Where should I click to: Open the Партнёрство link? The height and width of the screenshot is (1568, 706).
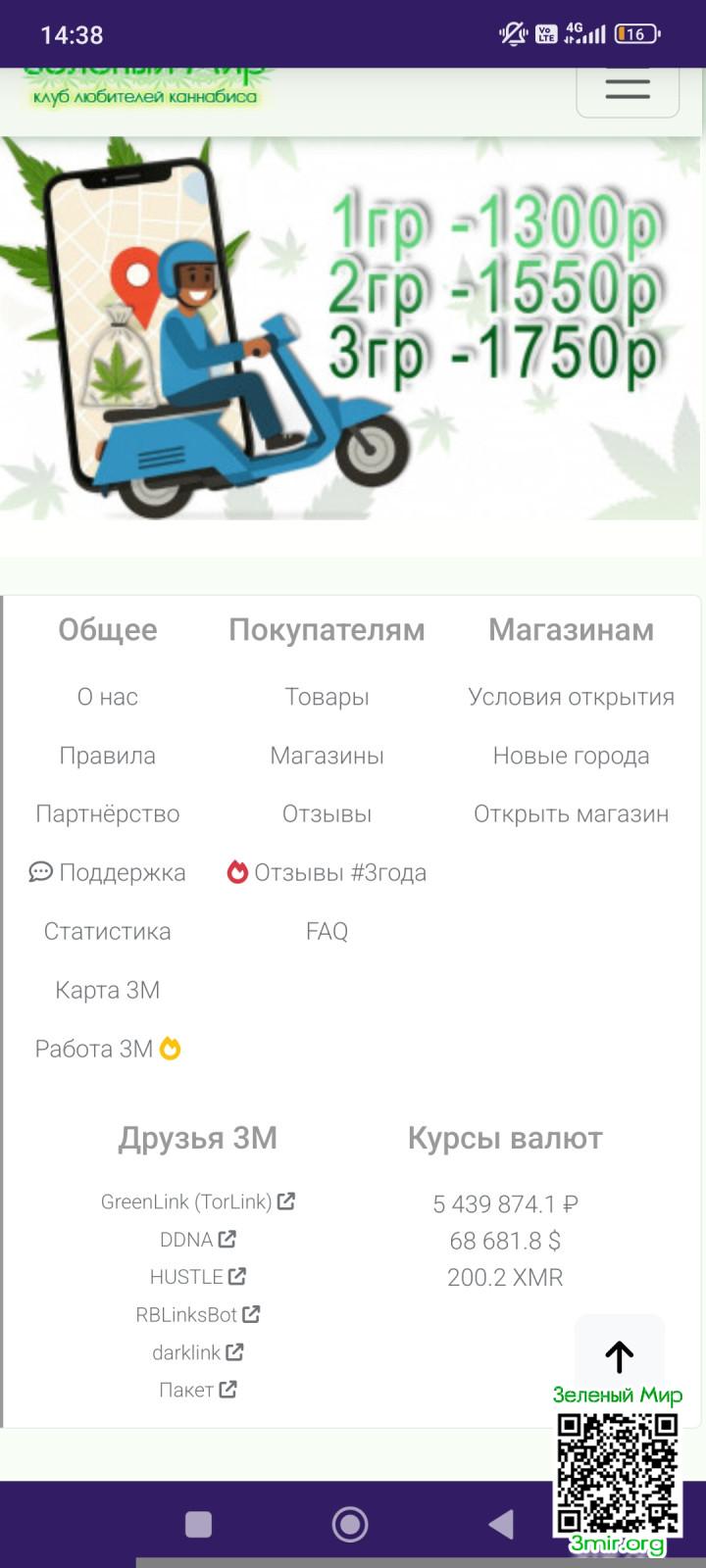pyautogui.click(x=108, y=814)
